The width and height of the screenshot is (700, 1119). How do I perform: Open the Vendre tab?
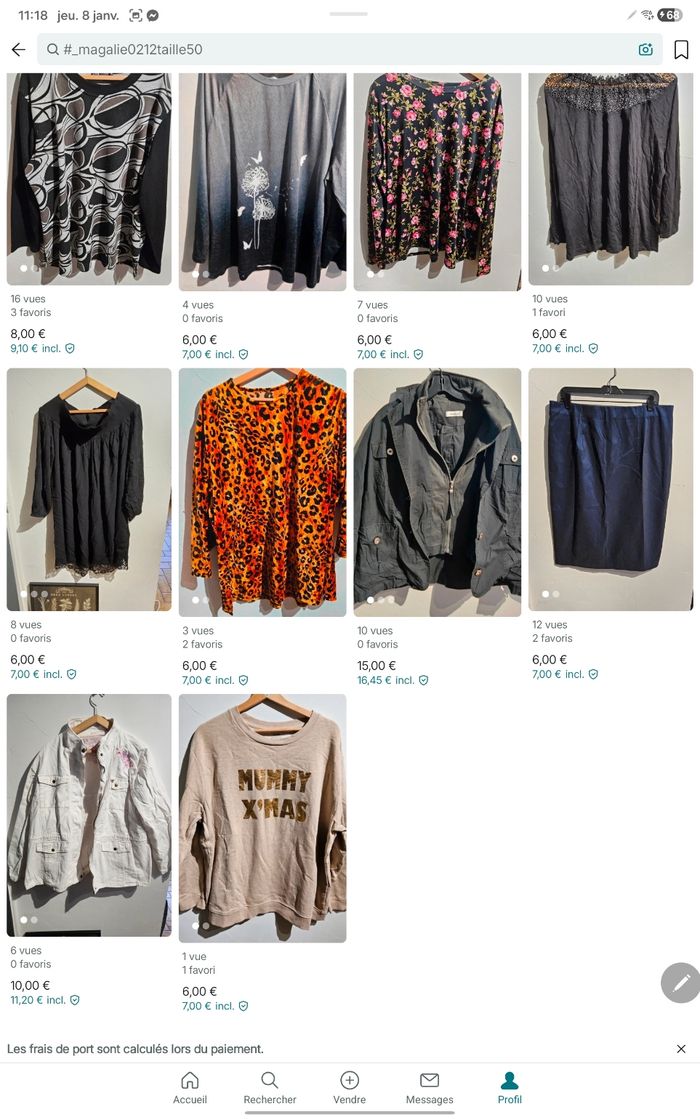(x=350, y=1087)
